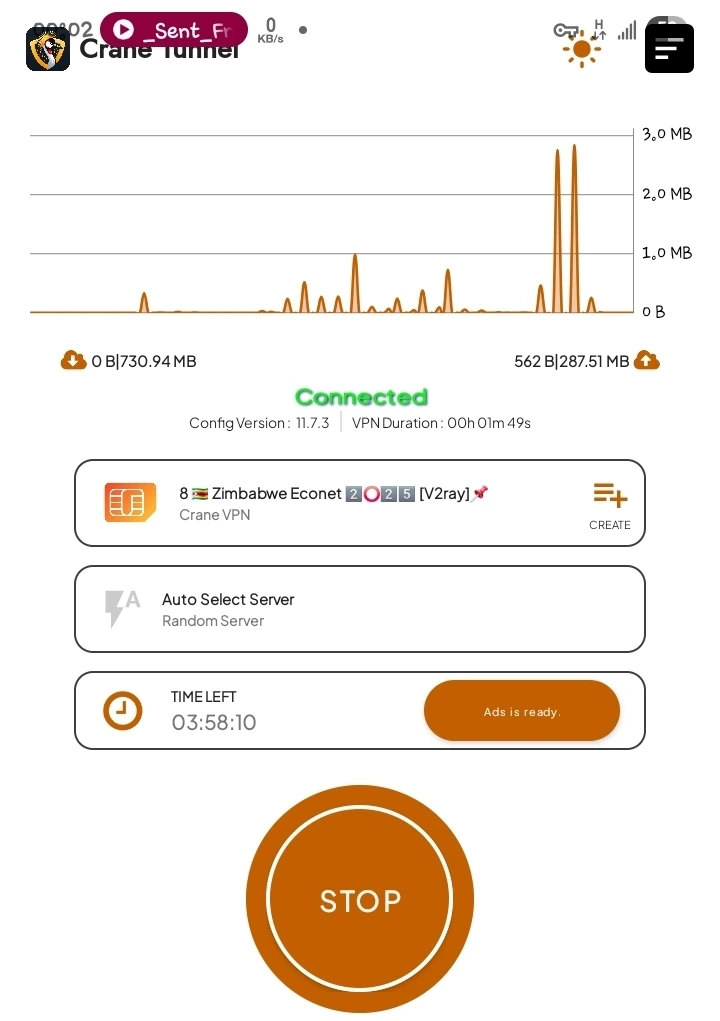Tap the Ads is ready button
Viewport: 720px width, 1021px height.
pyautogui.click(x=521, y=710)
